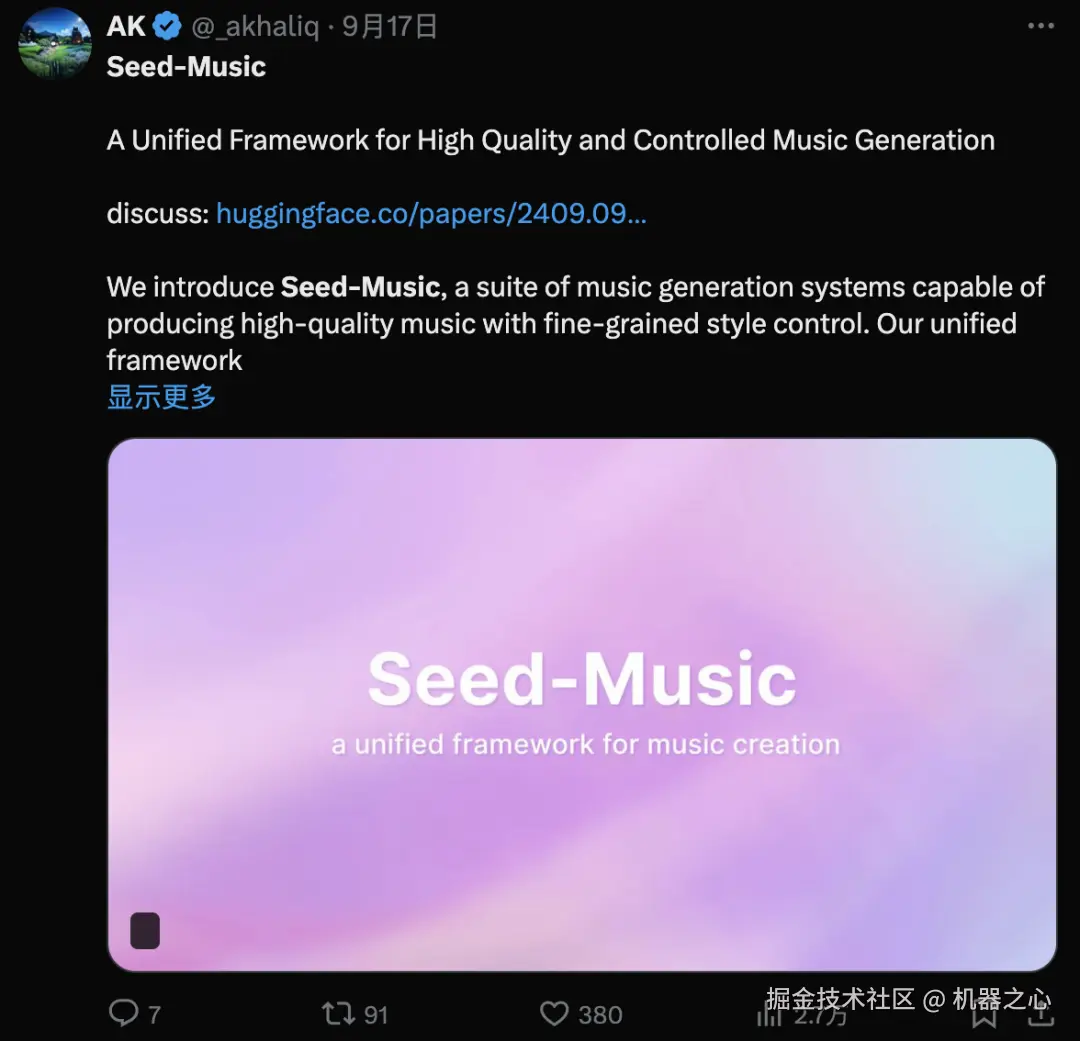Viewport: 1080px width, 1041px height.
Task: Open AK's profile avatar
Action: tap(55, 43)
